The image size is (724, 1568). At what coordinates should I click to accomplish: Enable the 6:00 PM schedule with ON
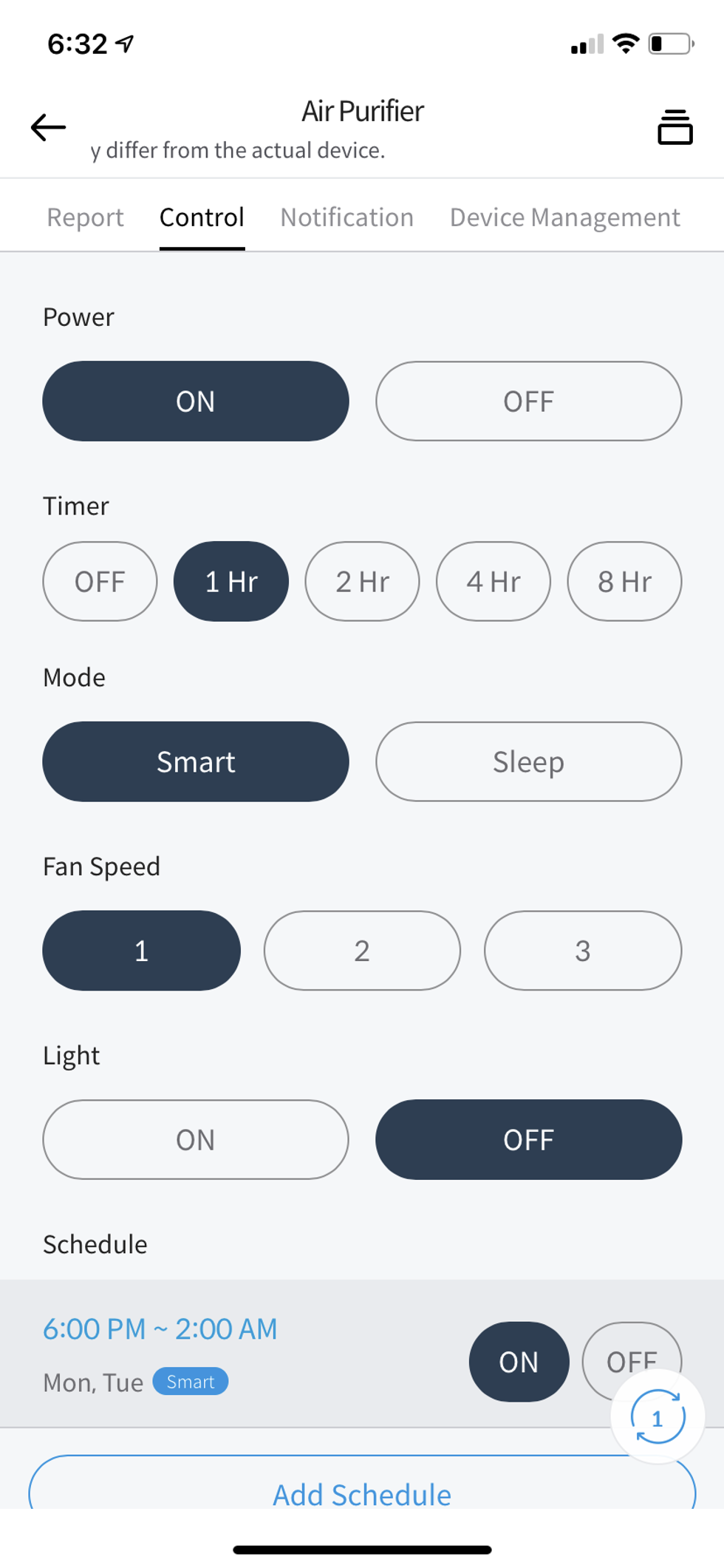519,1362
